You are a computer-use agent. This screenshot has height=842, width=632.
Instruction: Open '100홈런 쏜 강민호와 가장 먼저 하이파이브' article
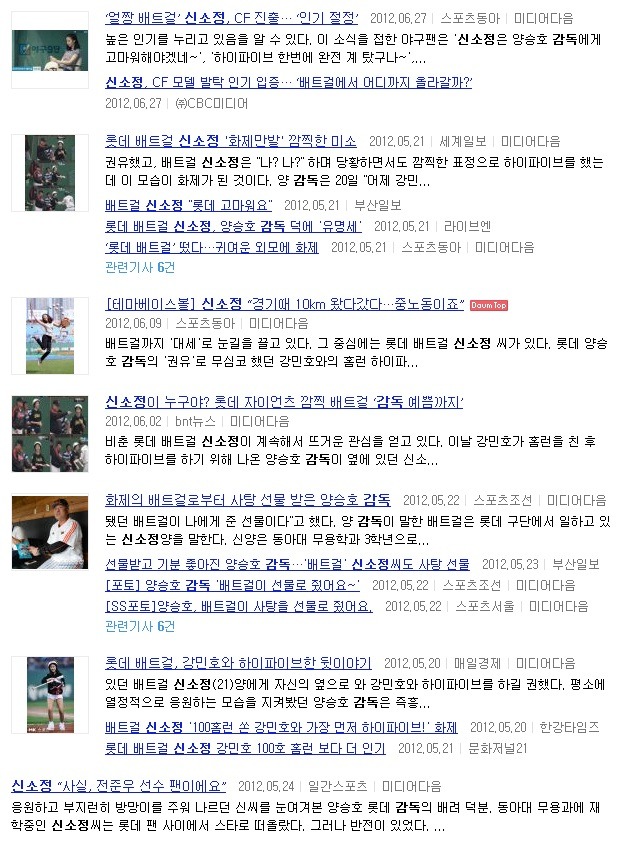[x=280, y=727]
